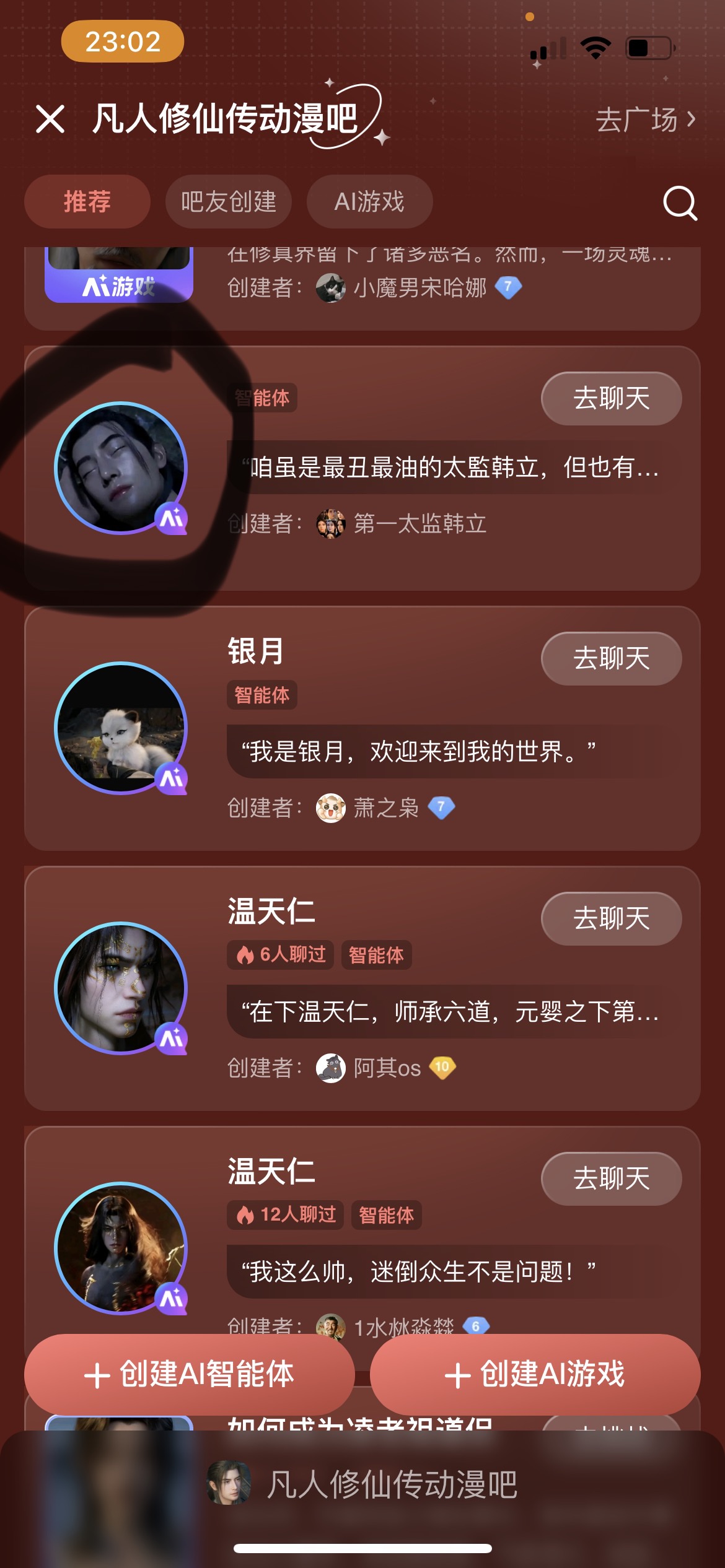This screenshot has width=725, height=1568.
Task: Open creator 阿其os's profile
Action: click(x=387, y=1068)
